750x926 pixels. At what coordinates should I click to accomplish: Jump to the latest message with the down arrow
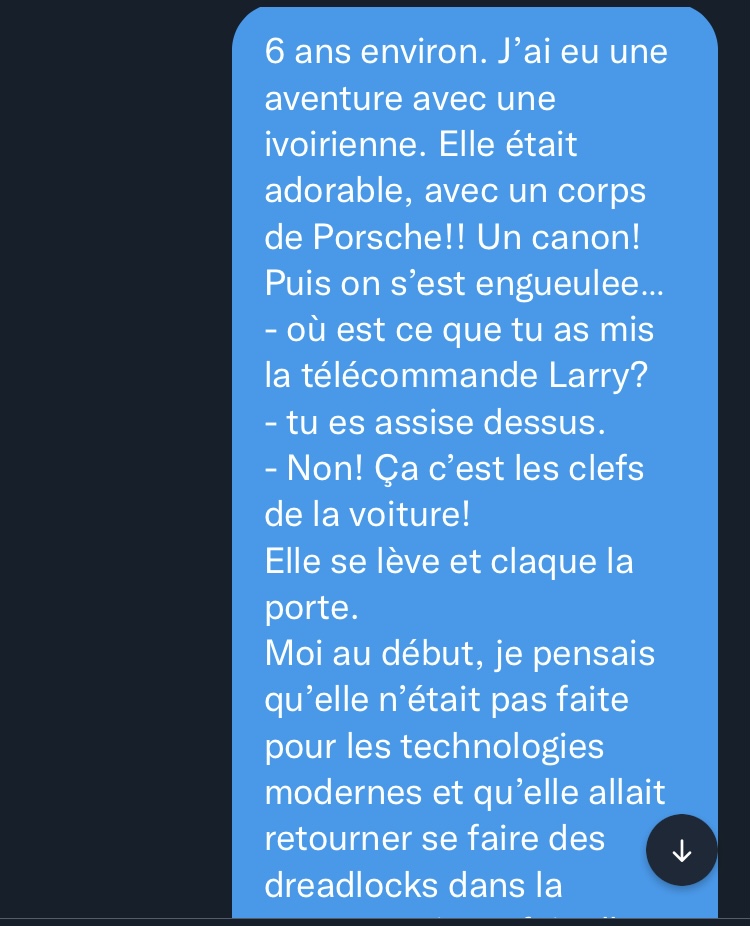click(681, 850)
